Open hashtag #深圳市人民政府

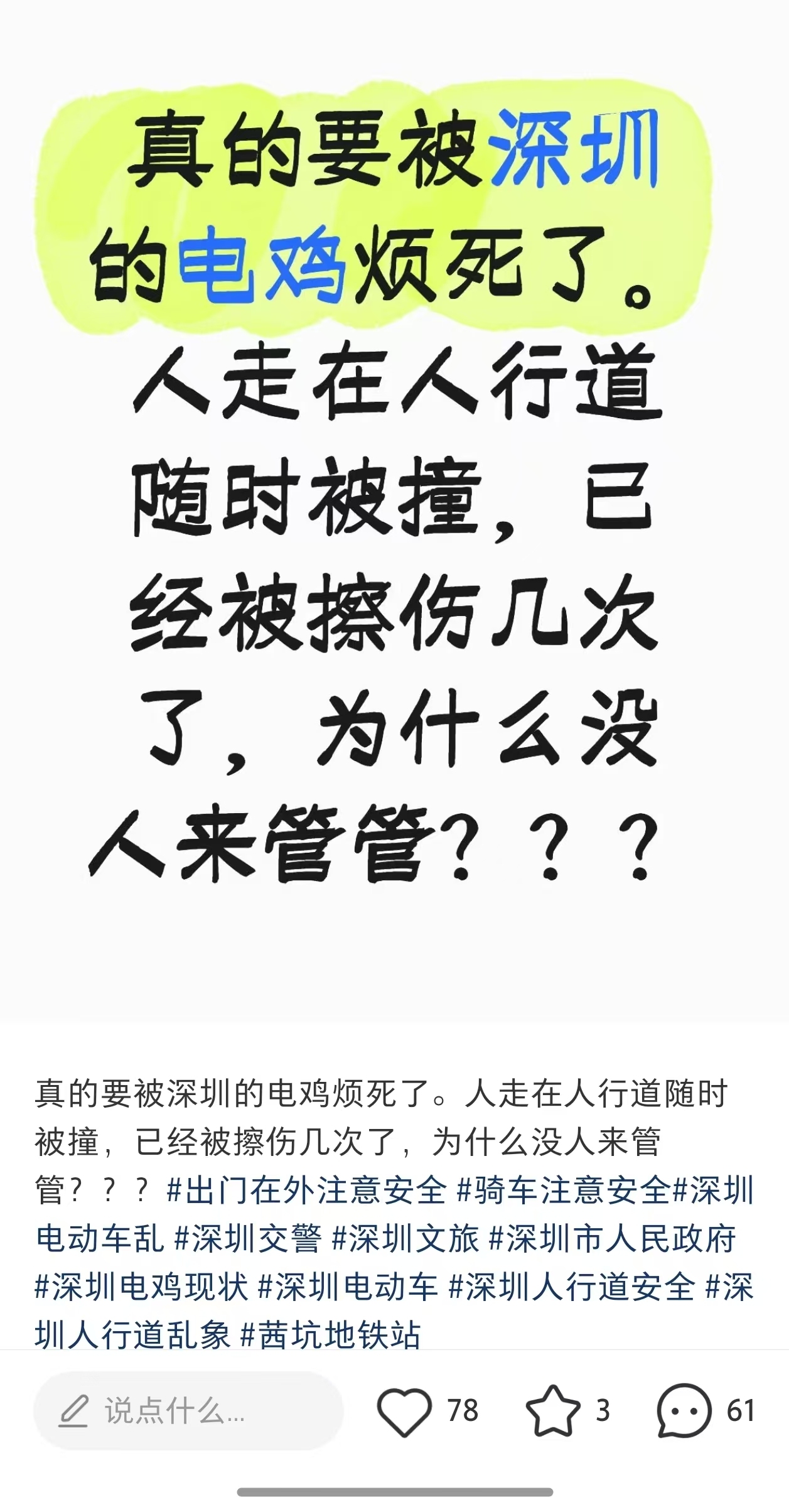tap(612, 1239)
